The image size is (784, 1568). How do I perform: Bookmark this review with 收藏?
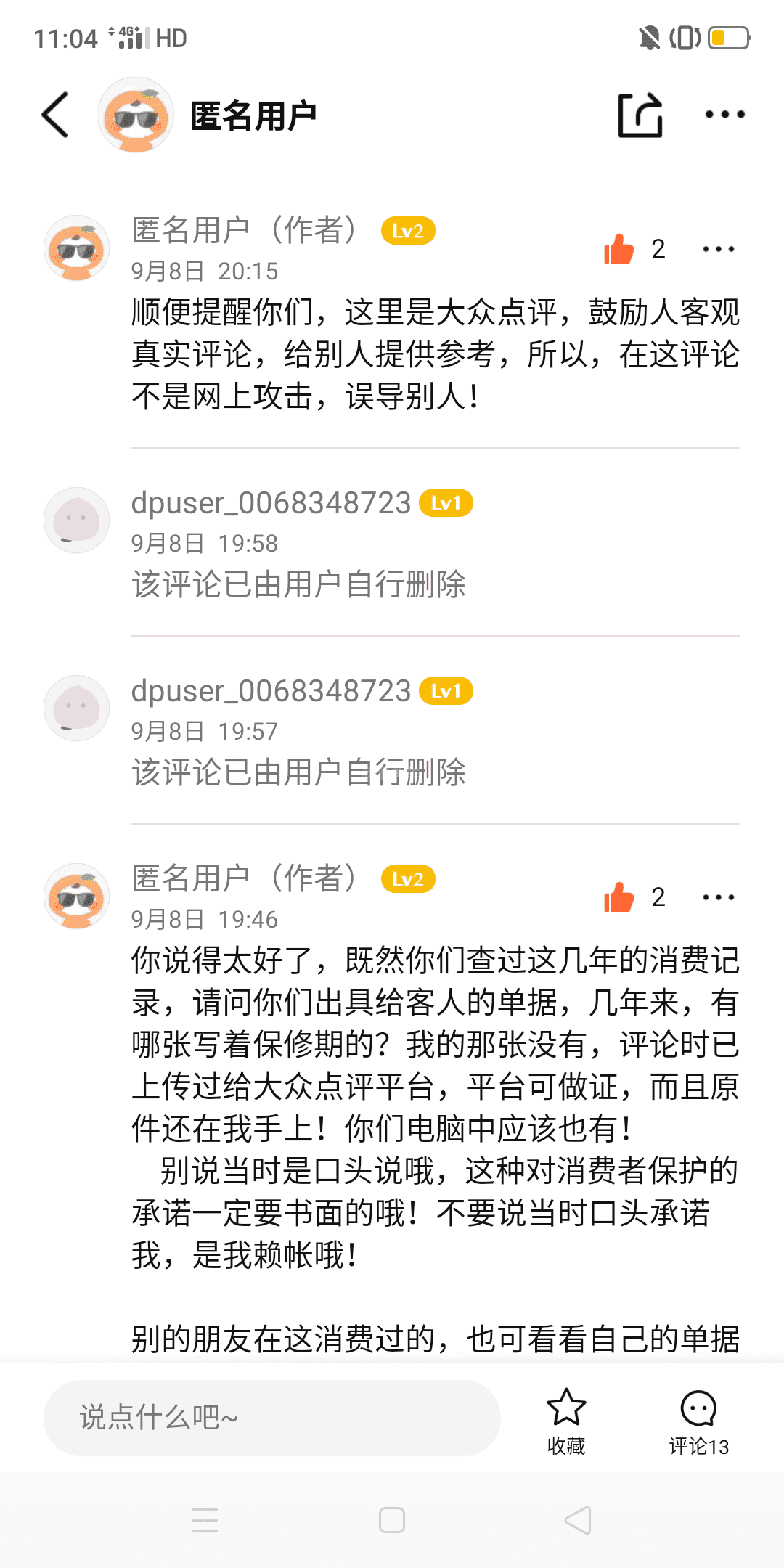(566, 1421)
